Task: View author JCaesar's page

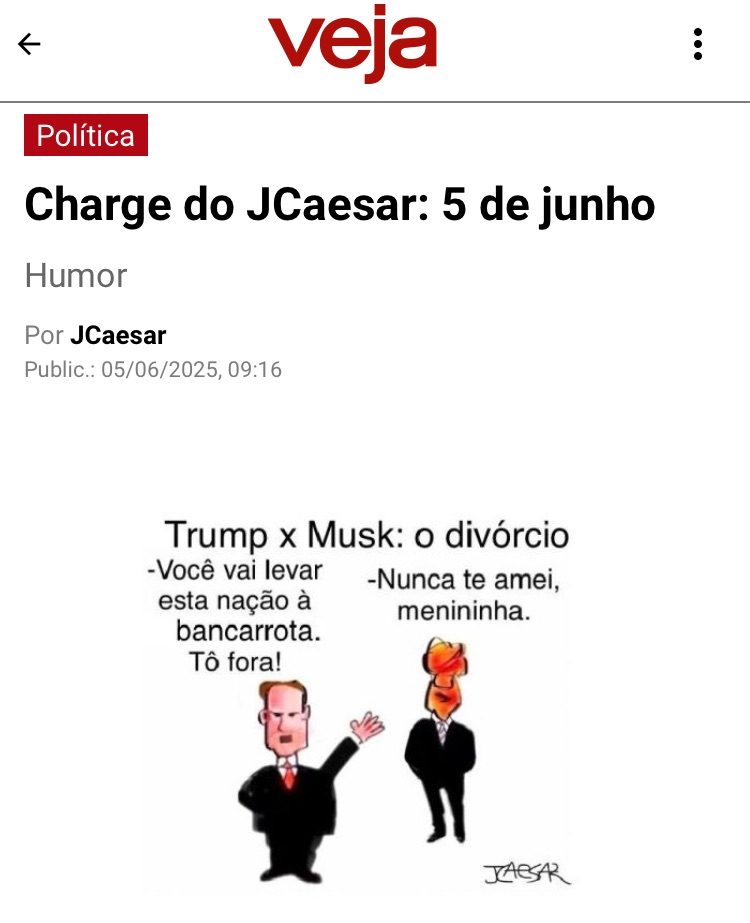Action: [118, 335]
